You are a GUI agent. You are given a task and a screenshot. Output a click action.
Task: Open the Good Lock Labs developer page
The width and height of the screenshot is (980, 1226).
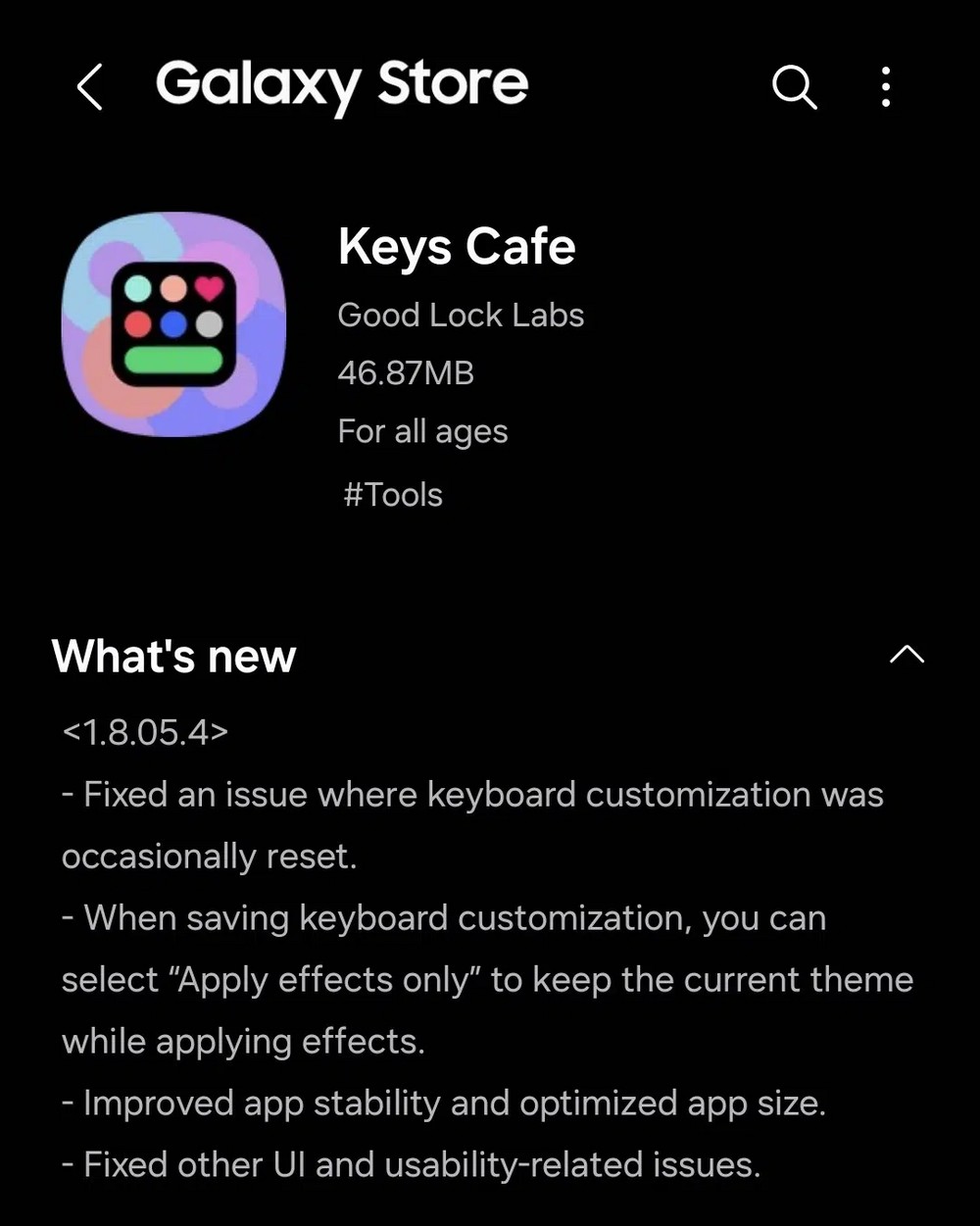461,315
